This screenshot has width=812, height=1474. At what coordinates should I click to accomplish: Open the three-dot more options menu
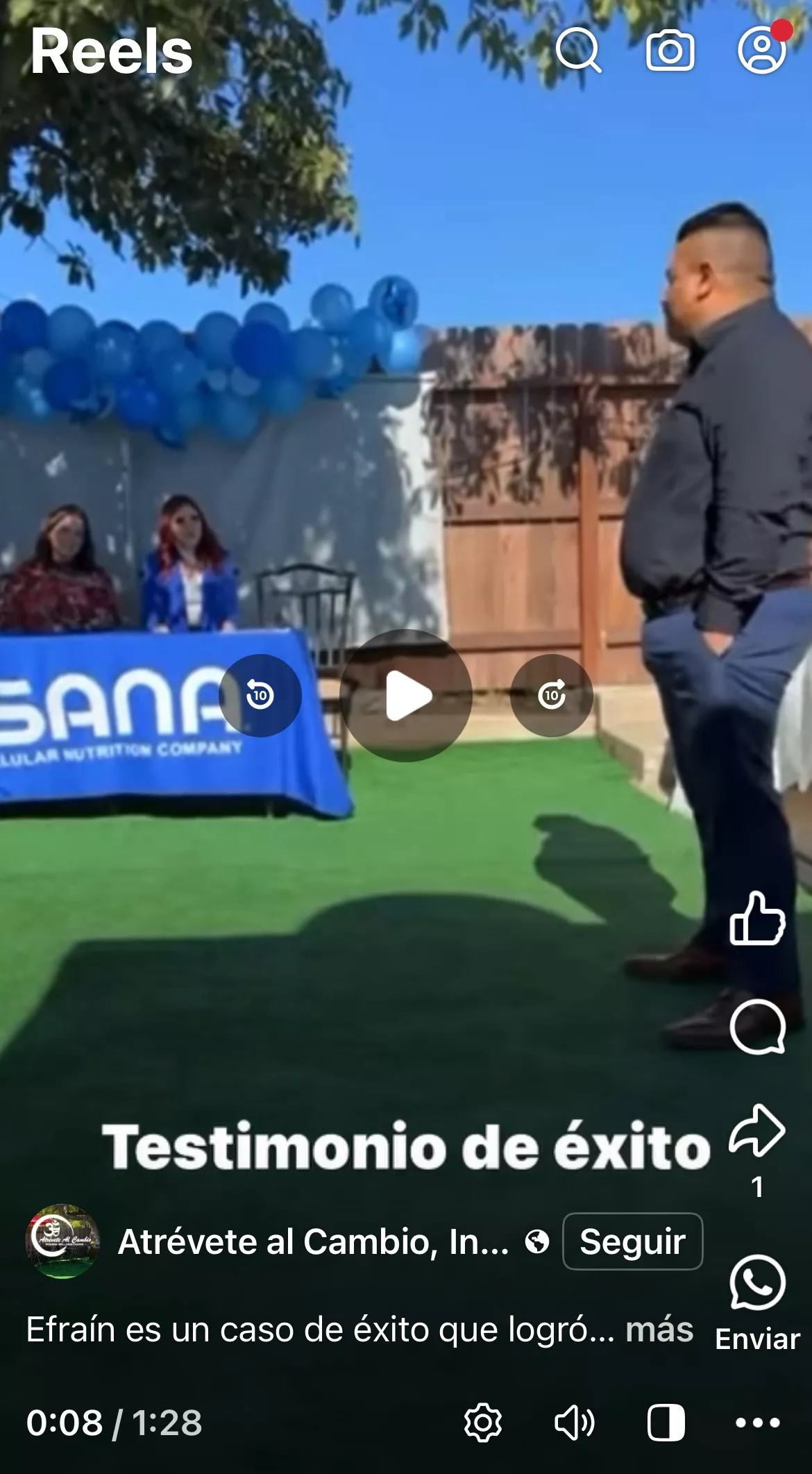coord(757,1423)
